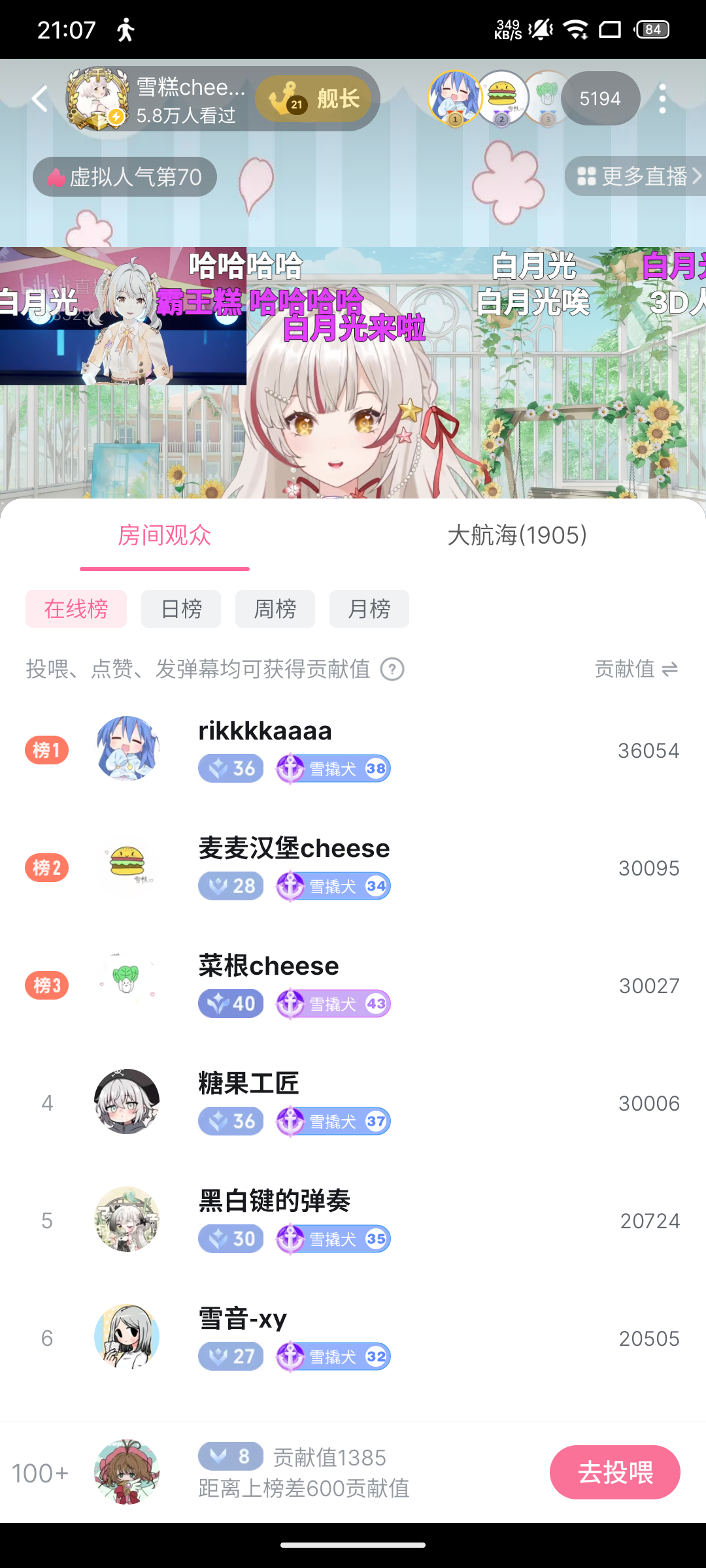This screenshot has height=1568, width=706.
Task: Select the 在线榜 chip
Action: click(76, 609)
